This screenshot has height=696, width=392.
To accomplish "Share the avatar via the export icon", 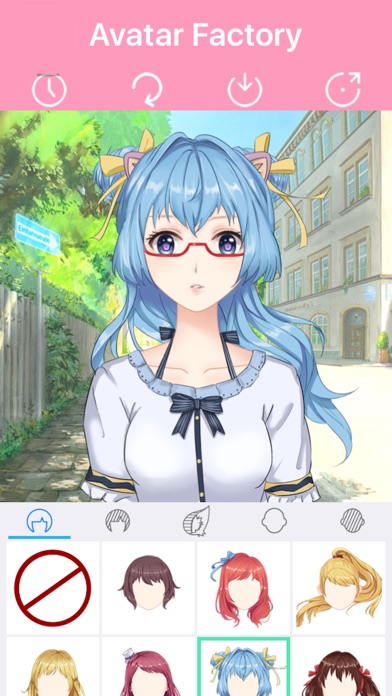I will pos(343,89).
